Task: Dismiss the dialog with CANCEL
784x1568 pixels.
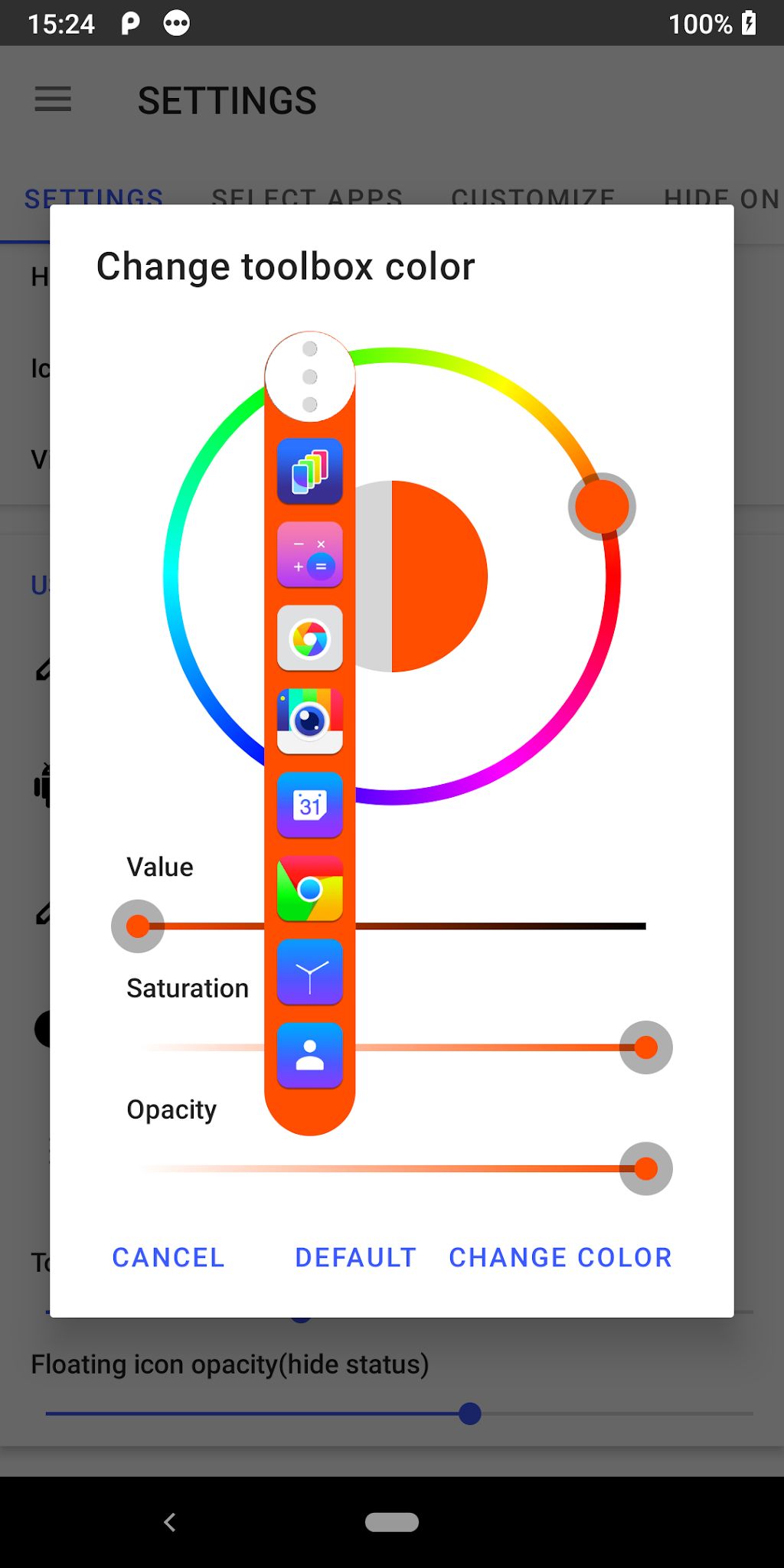Action: point(167,1256)
